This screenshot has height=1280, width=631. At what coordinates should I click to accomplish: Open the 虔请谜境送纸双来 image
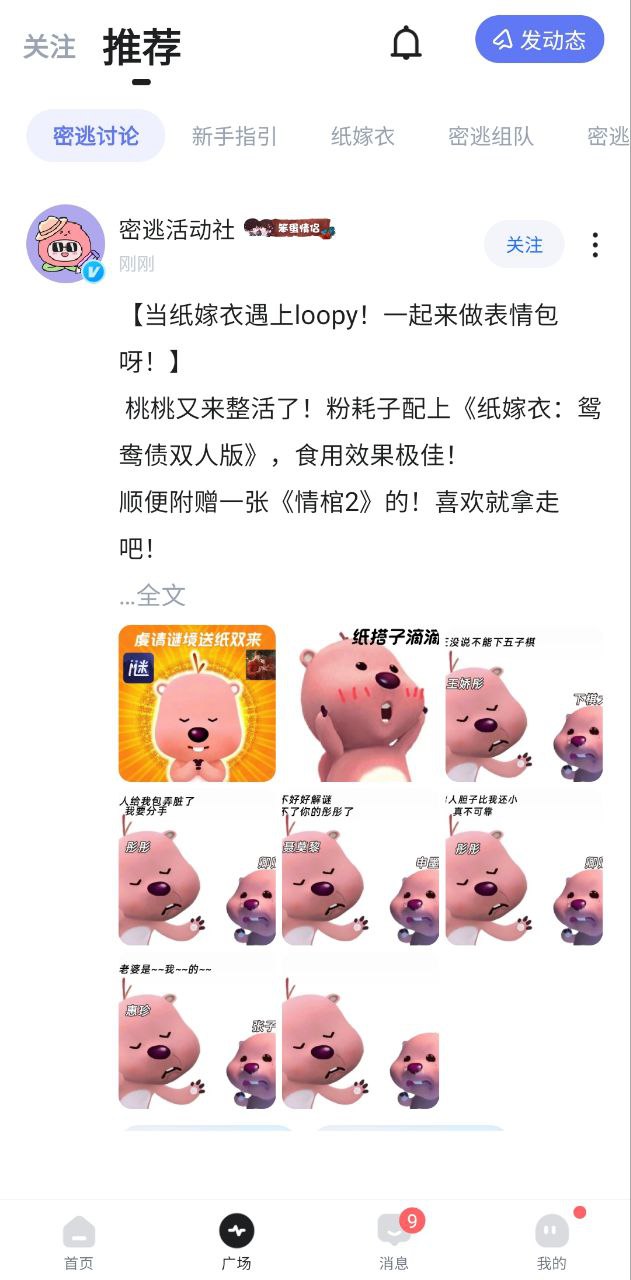[x=197, y=703]
